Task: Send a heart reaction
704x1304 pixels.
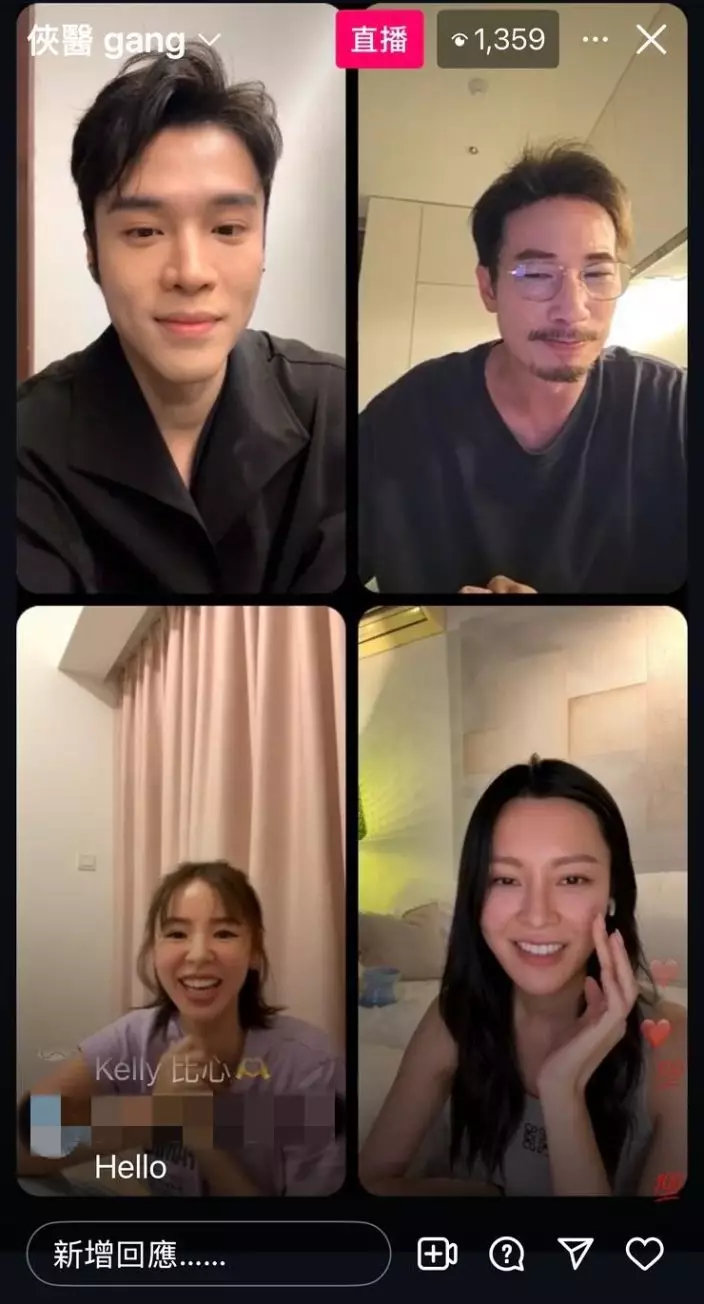Action: tap(644, 1254)
